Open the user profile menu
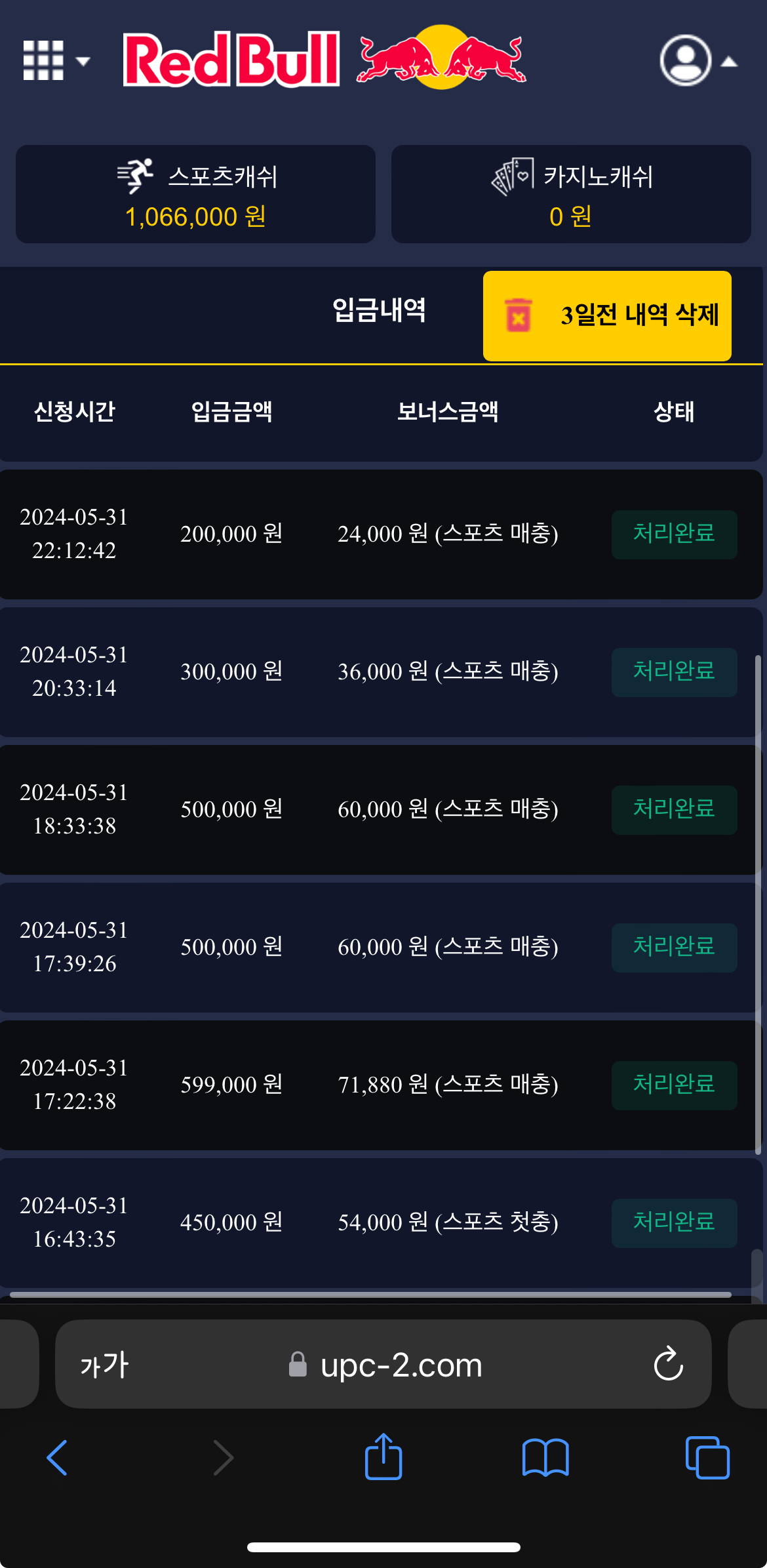This screenshot has height=1568, width=767. point(697,61)
